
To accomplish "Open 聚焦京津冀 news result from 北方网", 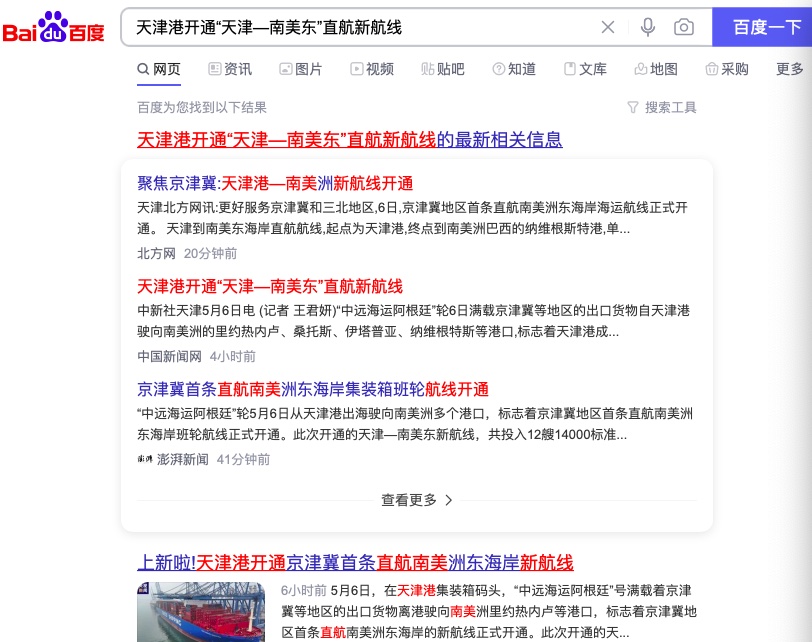I will coord(275,184).
